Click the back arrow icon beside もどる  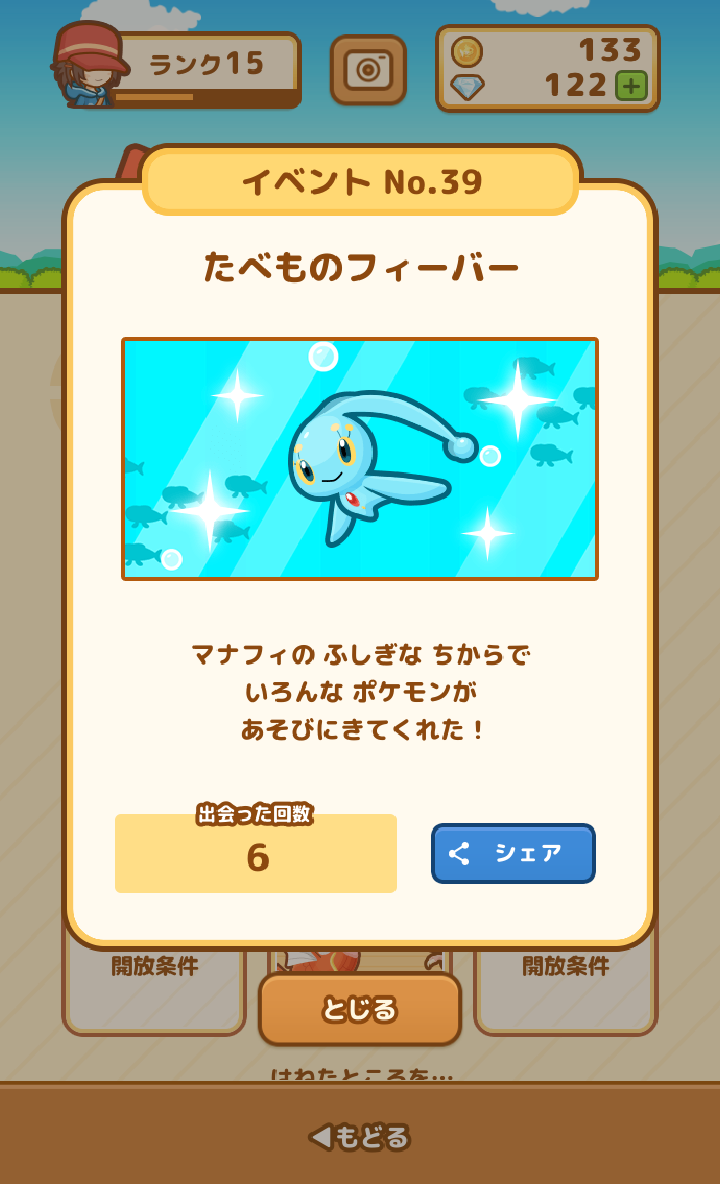[x=318, y=1135]
